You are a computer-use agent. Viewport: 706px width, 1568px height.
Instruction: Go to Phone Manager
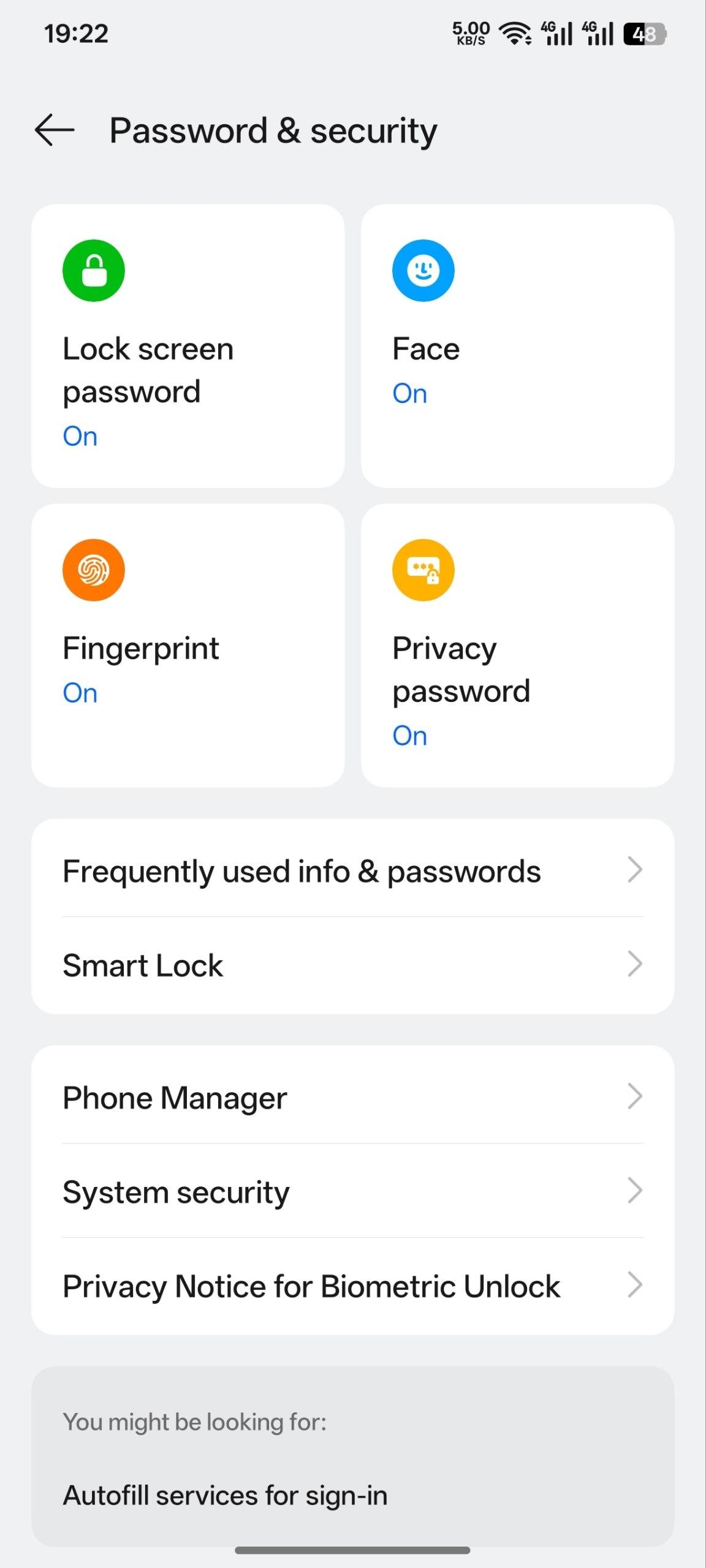[x=352, y=1097]
